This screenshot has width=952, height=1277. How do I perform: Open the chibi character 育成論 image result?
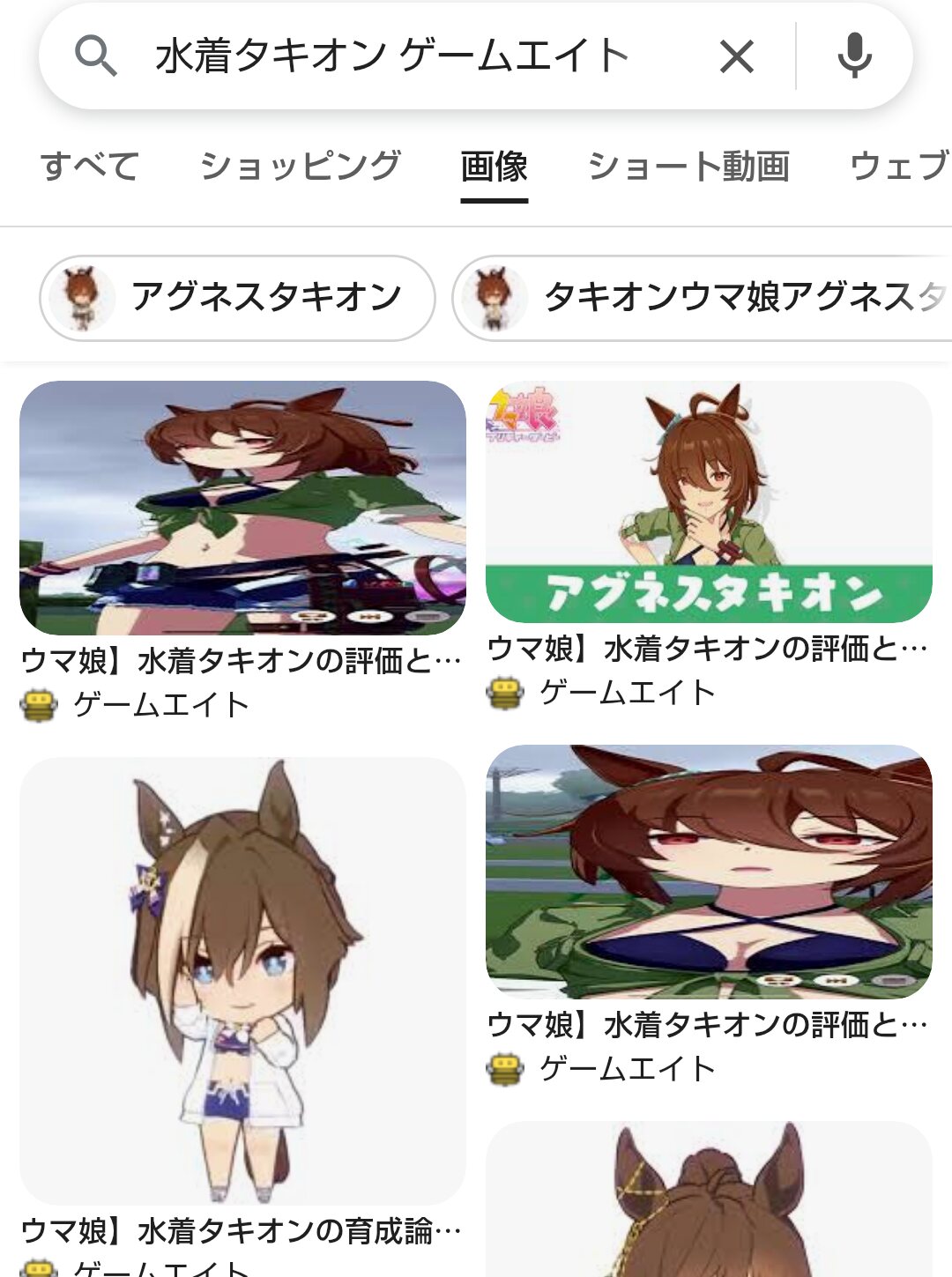(242, 980)
